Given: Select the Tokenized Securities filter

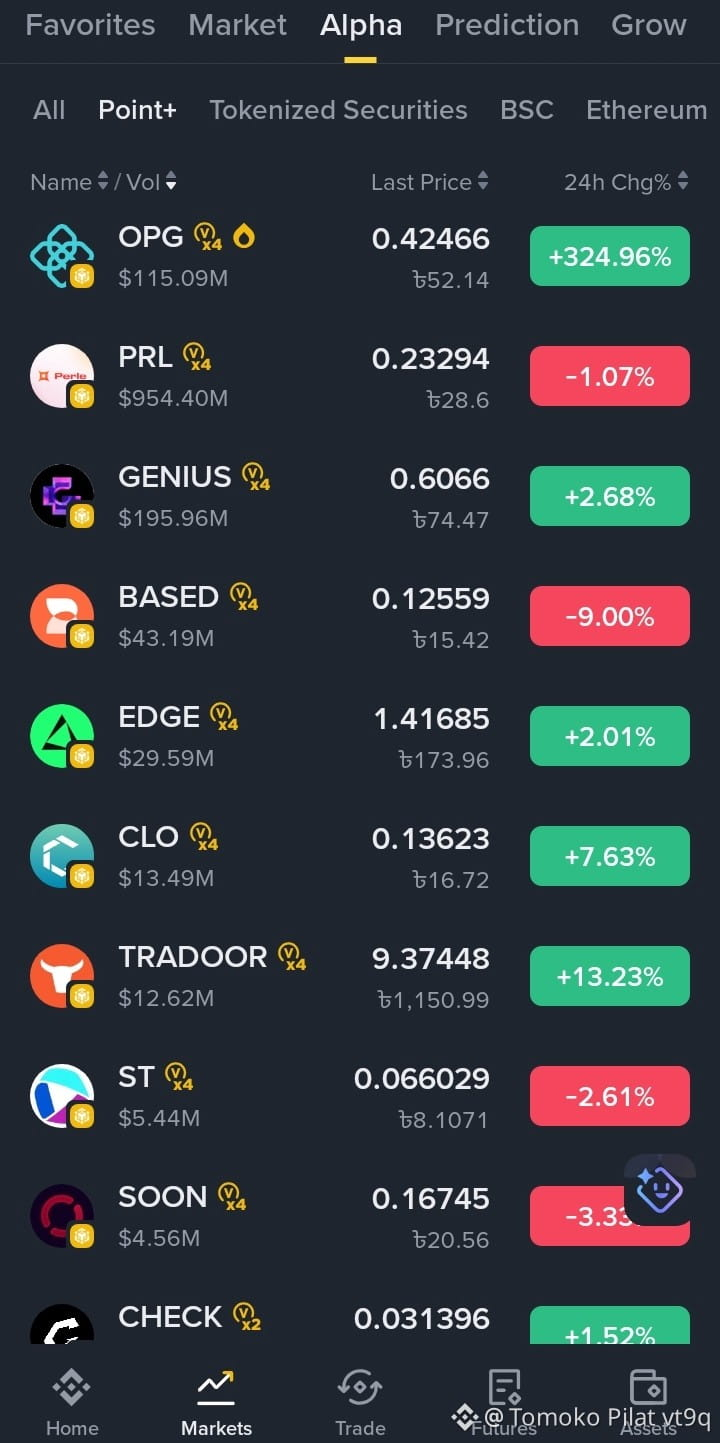Looking at the screenshot, I should pyautogui.click(x=338, y=110).
